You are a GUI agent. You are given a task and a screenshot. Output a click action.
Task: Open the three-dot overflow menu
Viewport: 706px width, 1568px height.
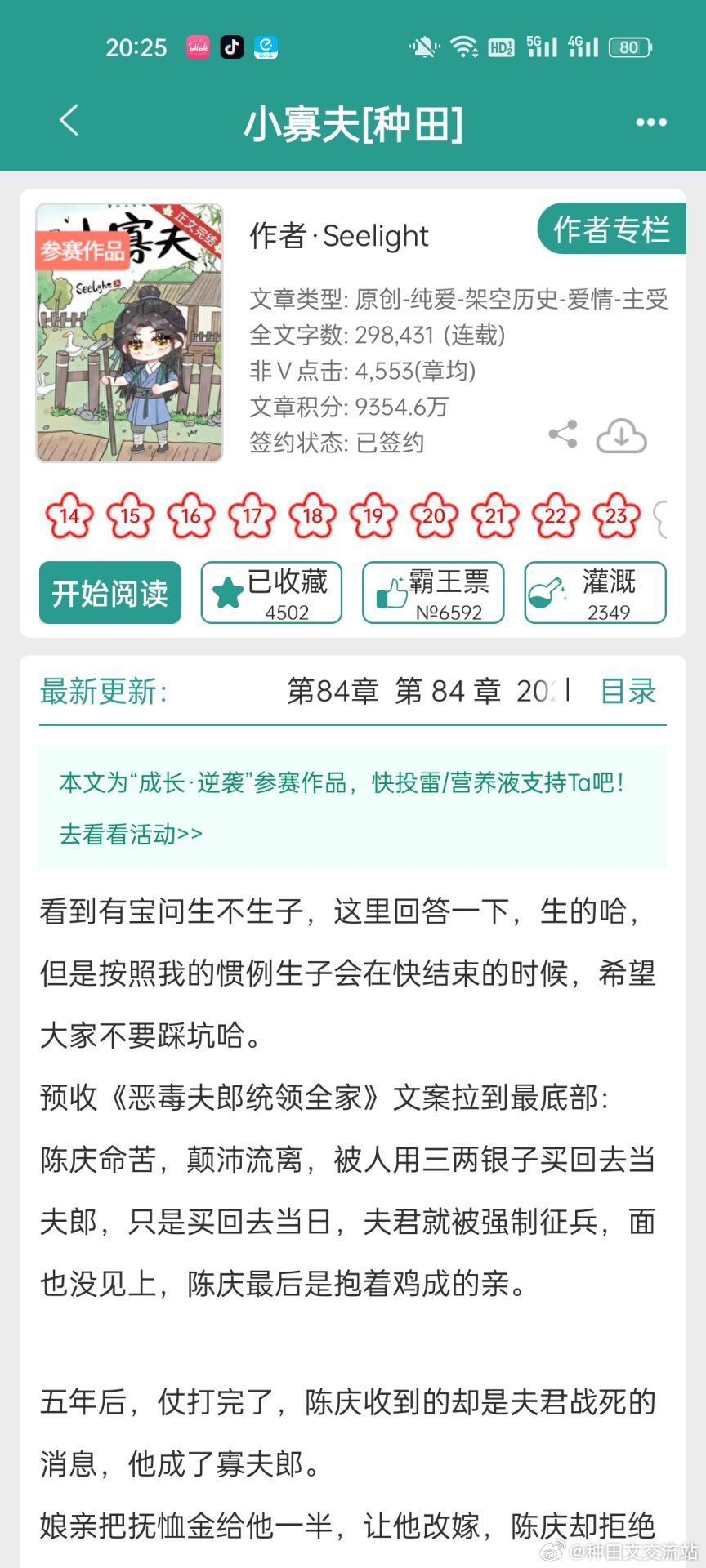click(x=651, y=122)
